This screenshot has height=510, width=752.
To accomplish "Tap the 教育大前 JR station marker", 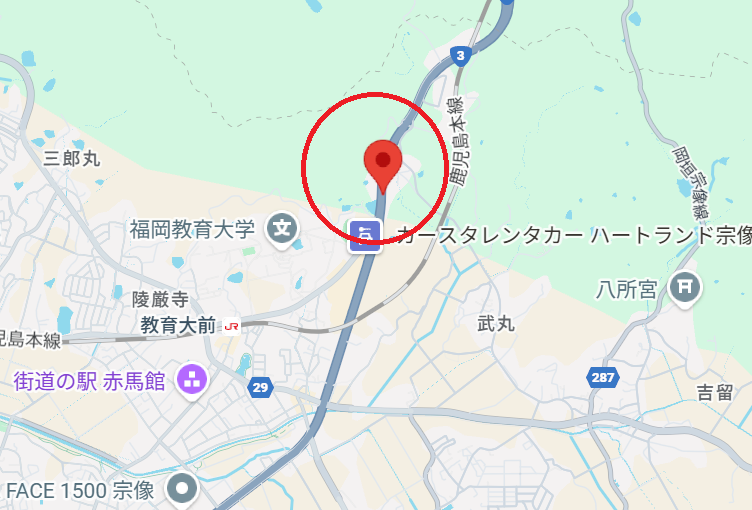I will click(x=232, y=325).
